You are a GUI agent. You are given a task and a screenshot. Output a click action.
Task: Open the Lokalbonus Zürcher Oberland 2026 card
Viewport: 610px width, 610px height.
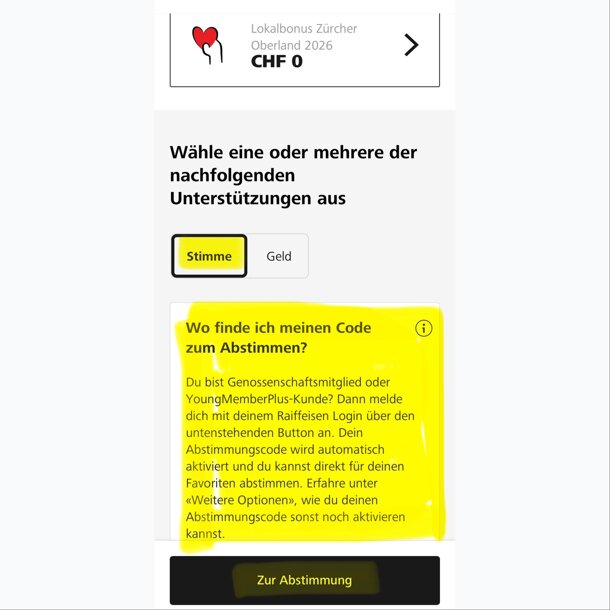point(304,46)
